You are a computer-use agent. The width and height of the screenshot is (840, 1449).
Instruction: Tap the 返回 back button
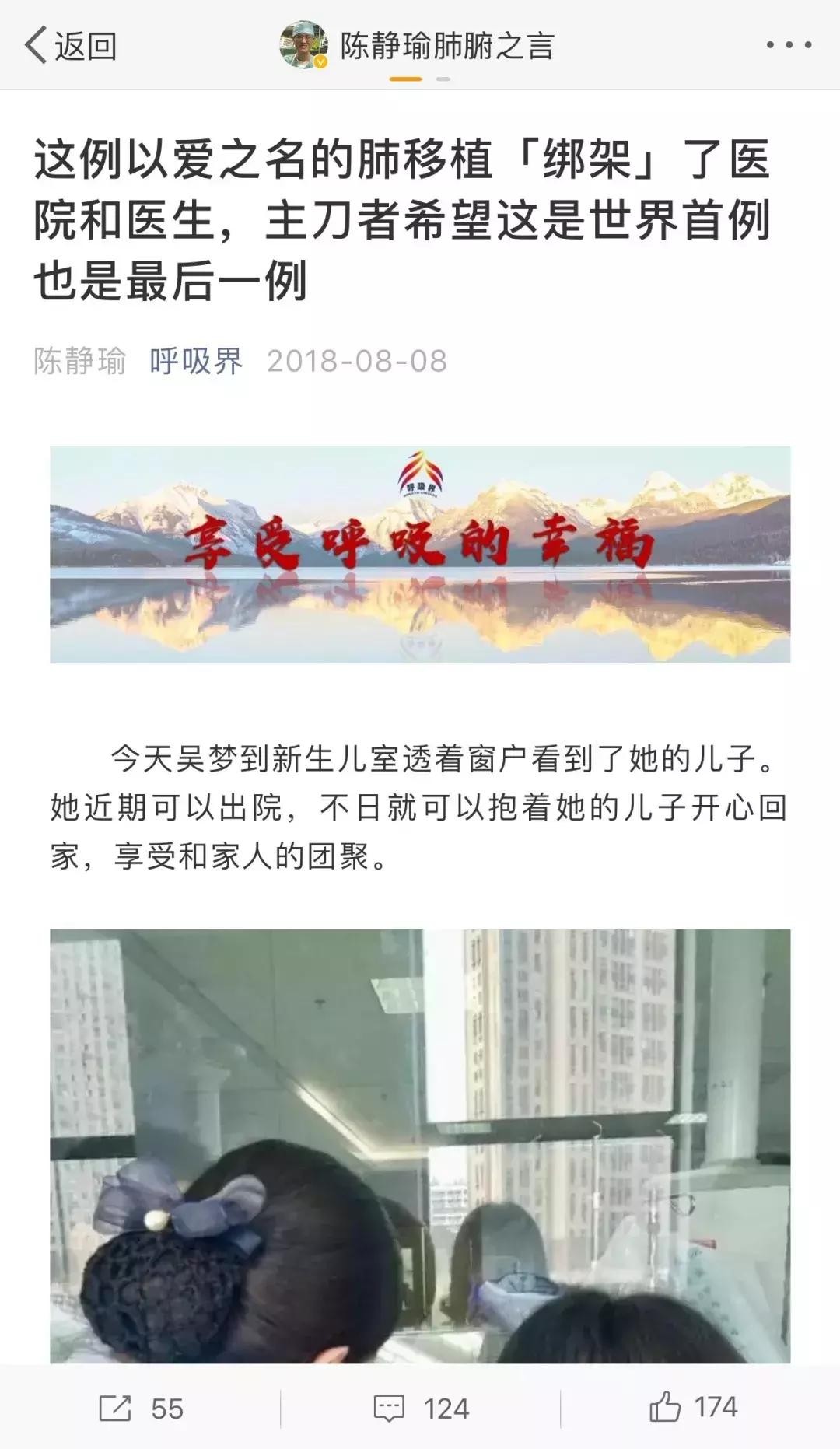(x=70, y=46)
